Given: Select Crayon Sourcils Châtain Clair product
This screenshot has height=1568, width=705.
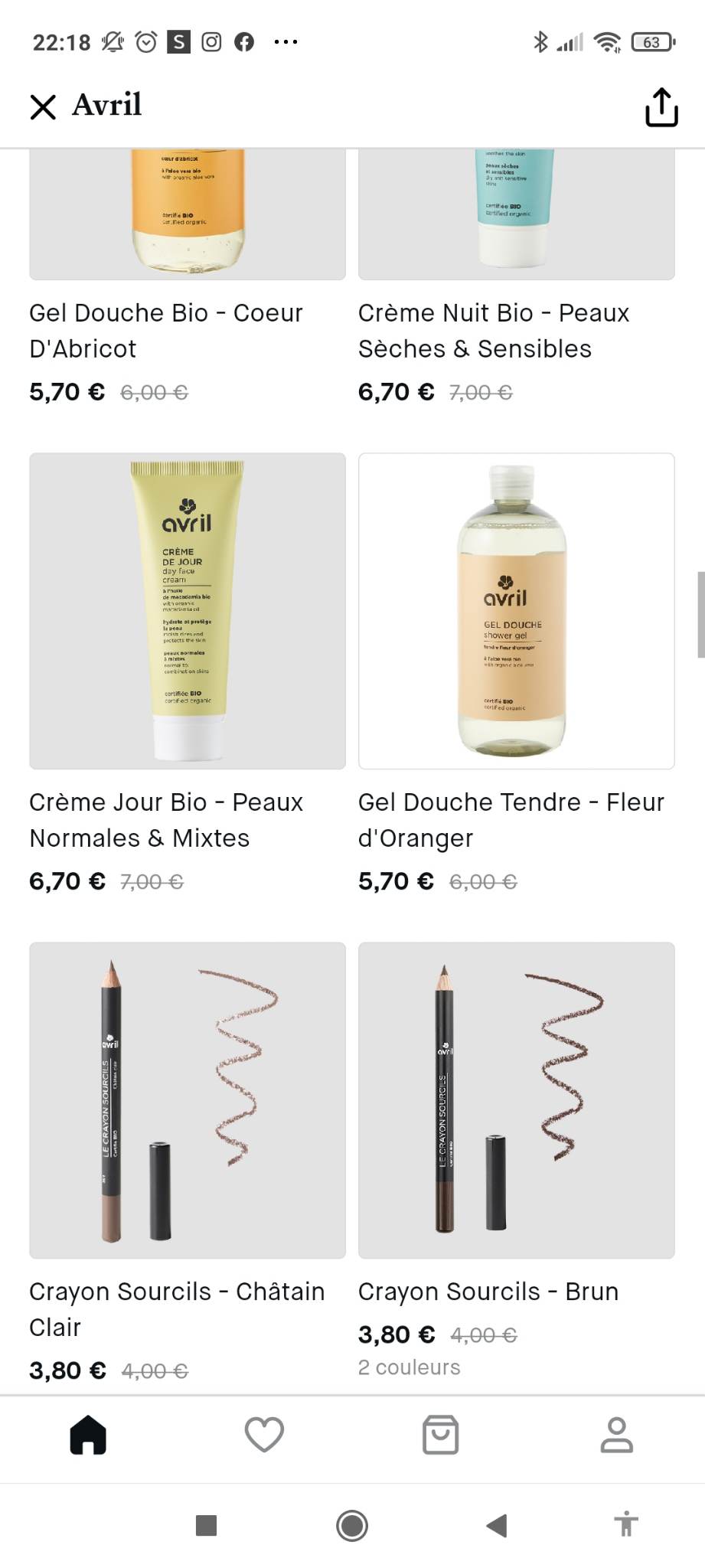Looking at the screenshot, I should click(x=187, y=1099).
